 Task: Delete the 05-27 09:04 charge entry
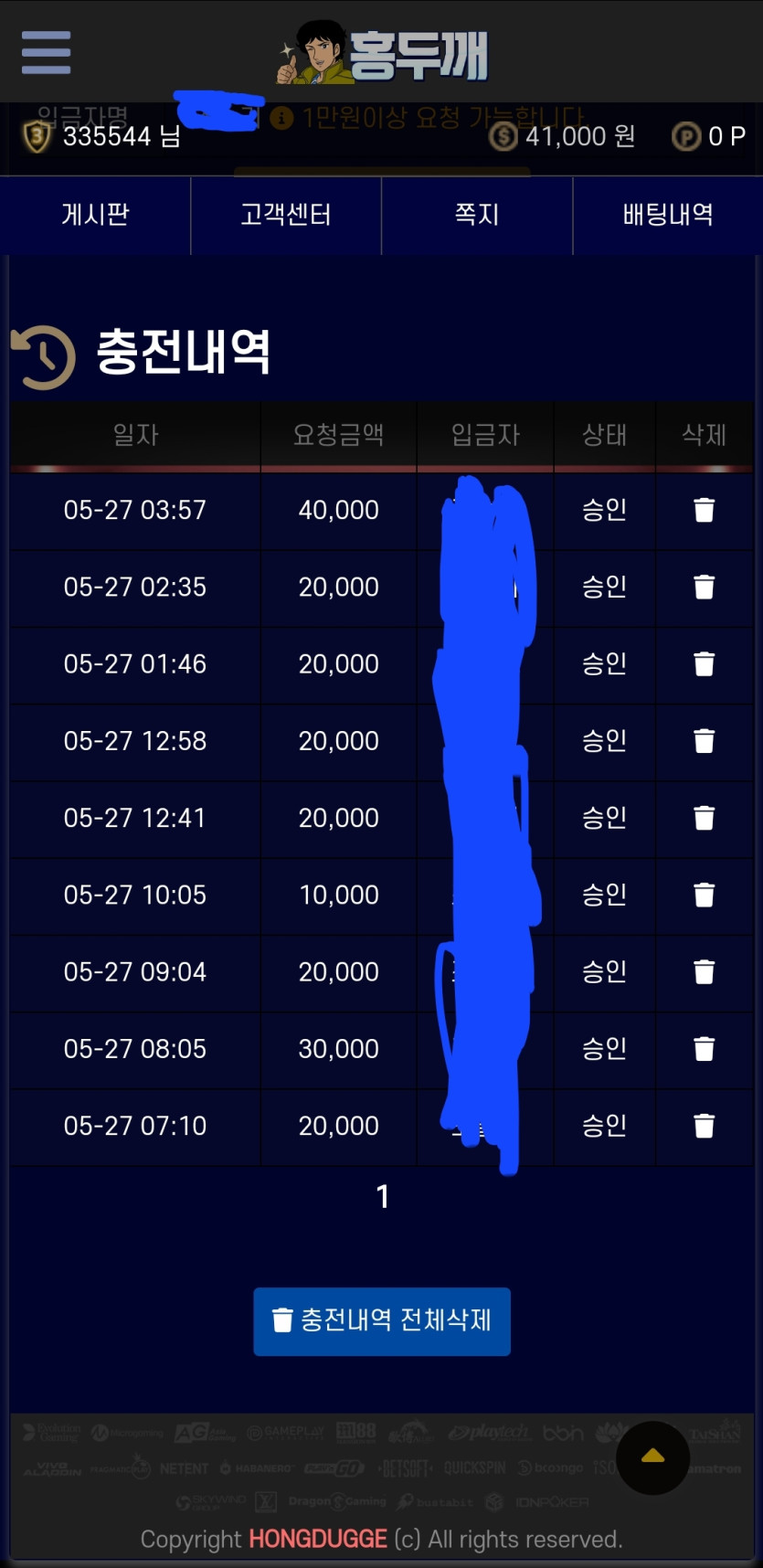point(704,971)
